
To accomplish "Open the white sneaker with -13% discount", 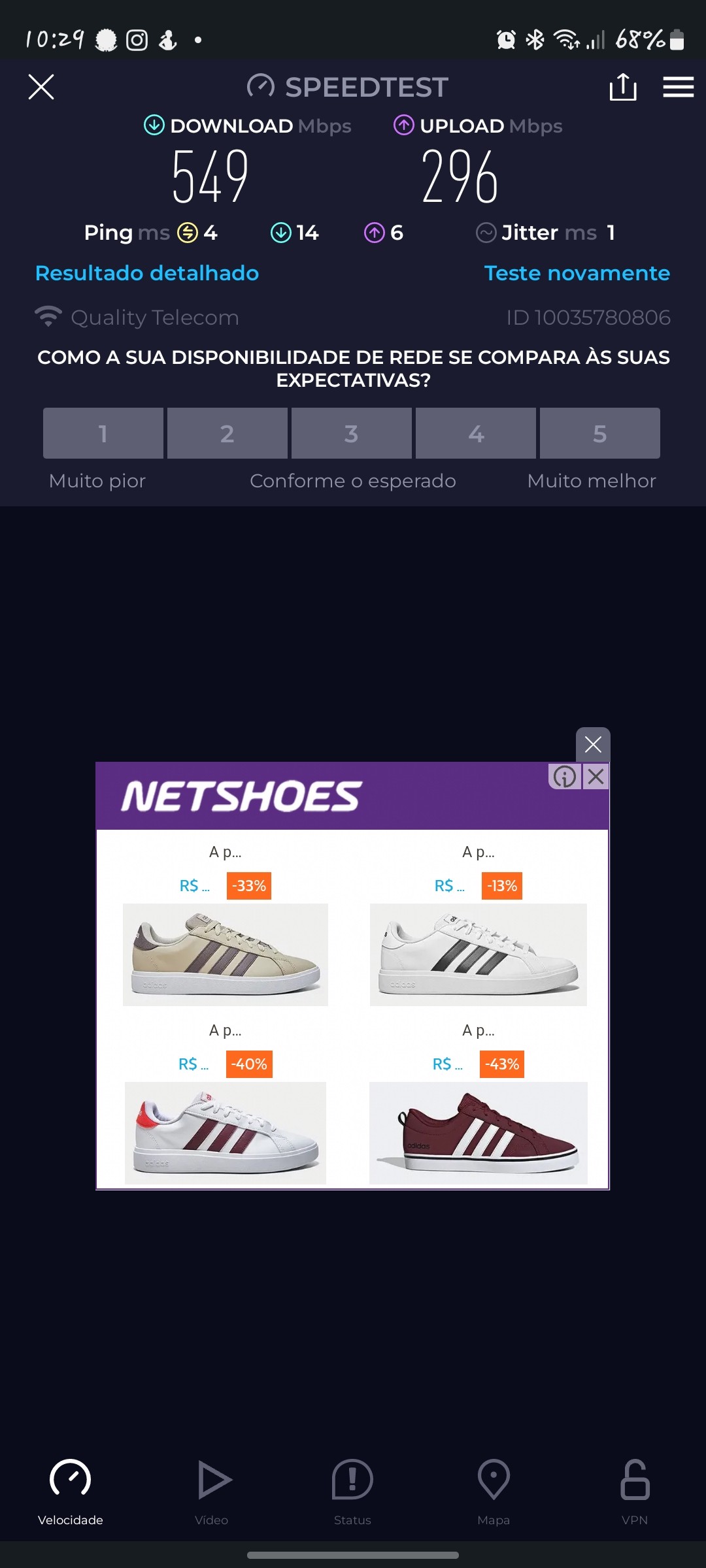I will [x=478, y=955].
